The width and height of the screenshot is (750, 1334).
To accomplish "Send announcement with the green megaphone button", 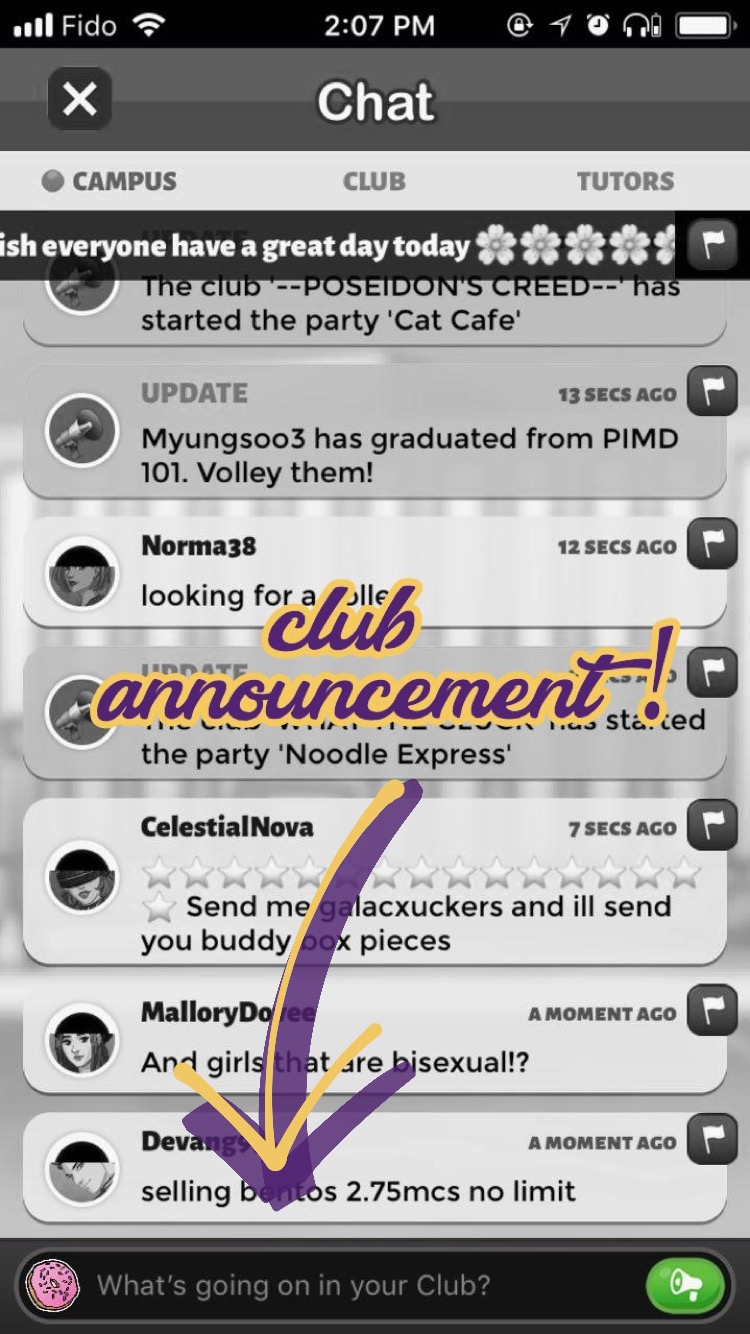I will click(685, 1285).
